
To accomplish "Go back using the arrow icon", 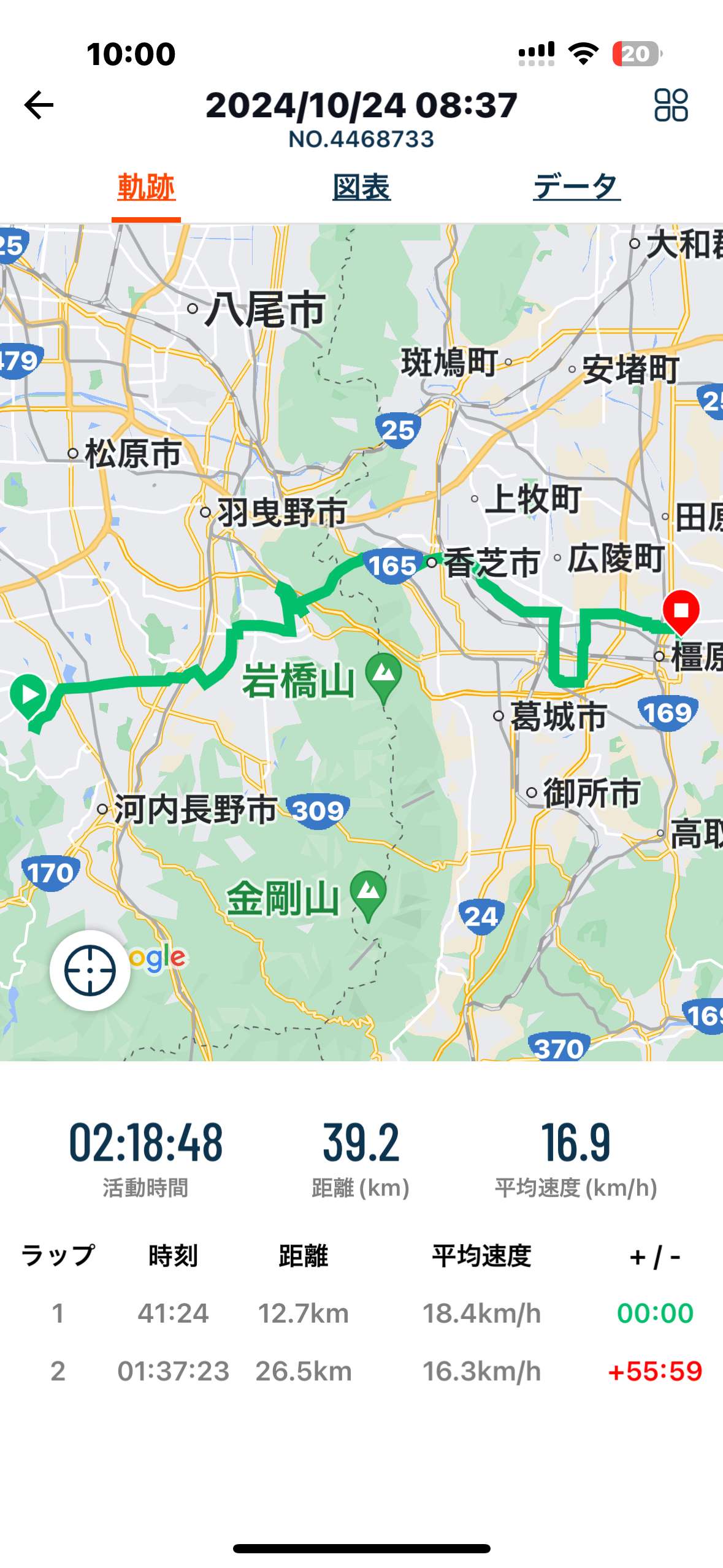I will click(39, 106).
